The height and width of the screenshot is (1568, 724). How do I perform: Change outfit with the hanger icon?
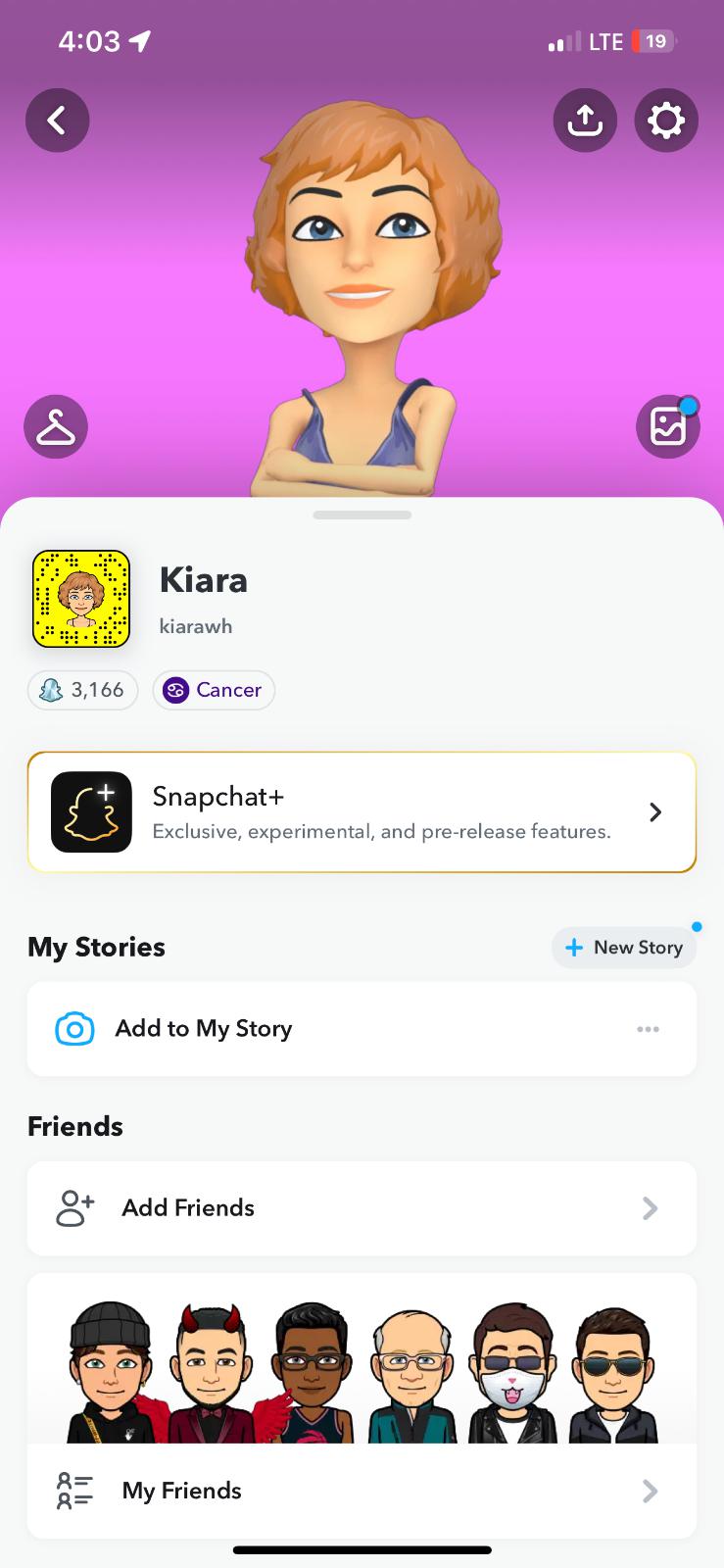56,427
